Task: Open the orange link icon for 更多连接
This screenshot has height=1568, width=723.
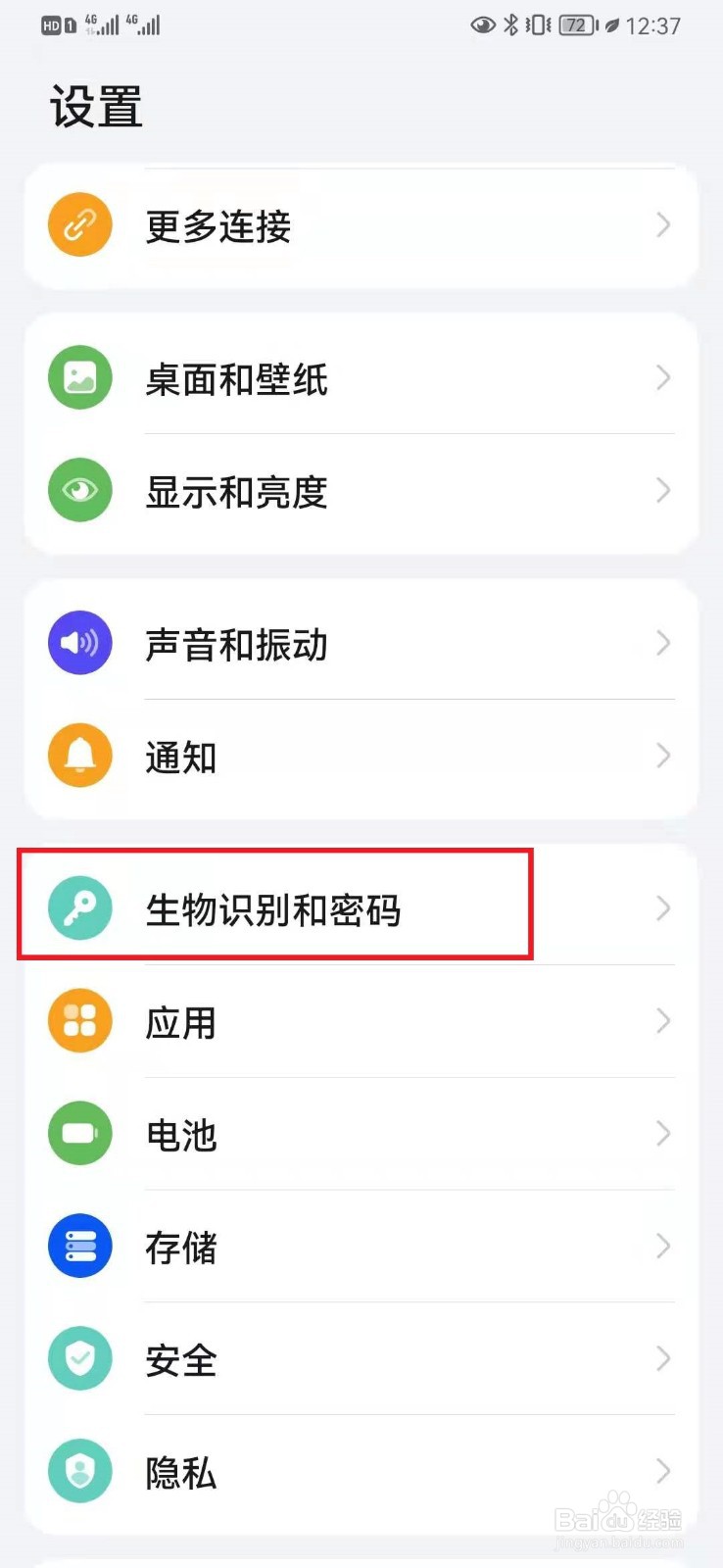Action: [79, 224]
